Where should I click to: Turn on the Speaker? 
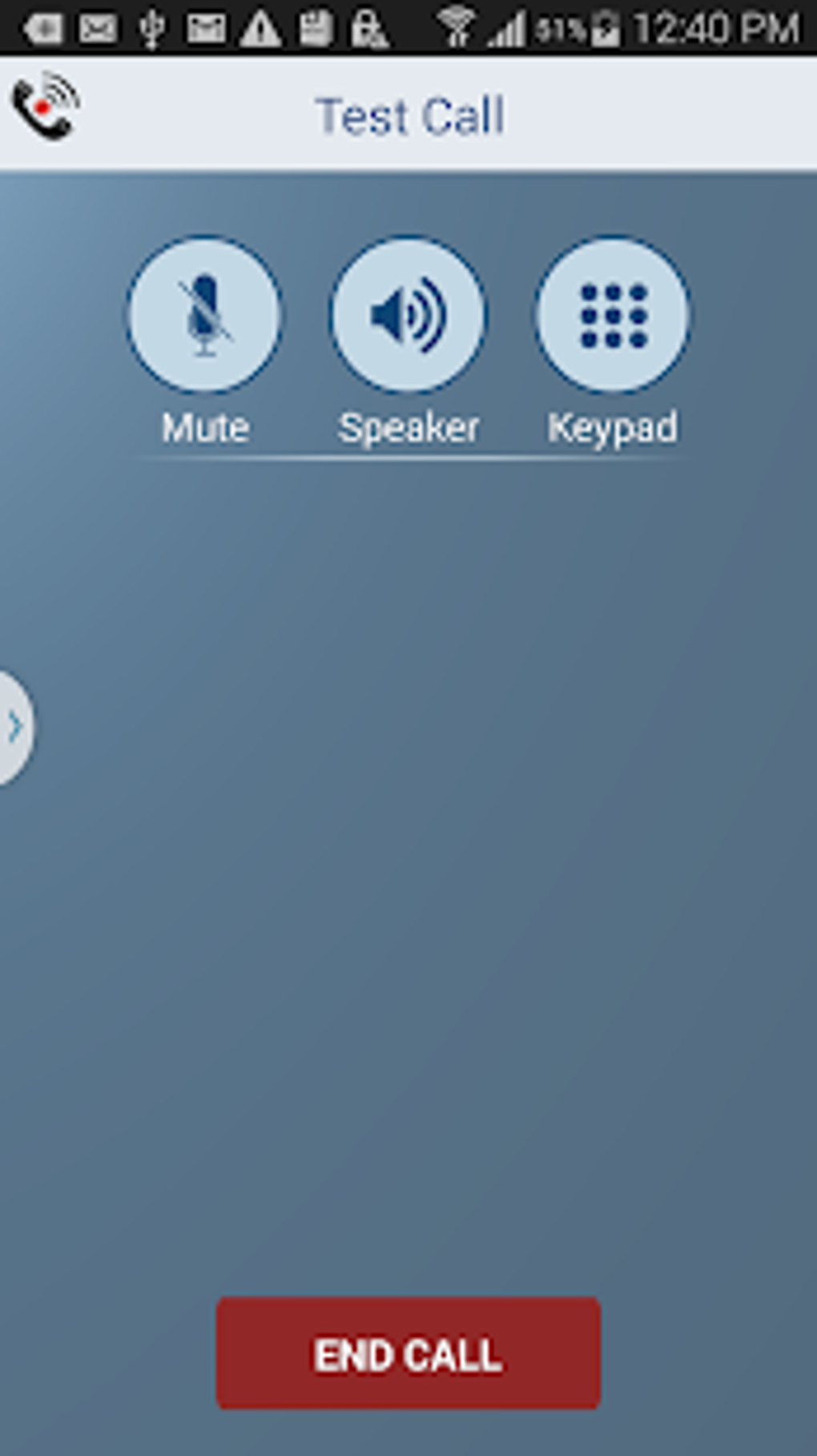[408, 315]
